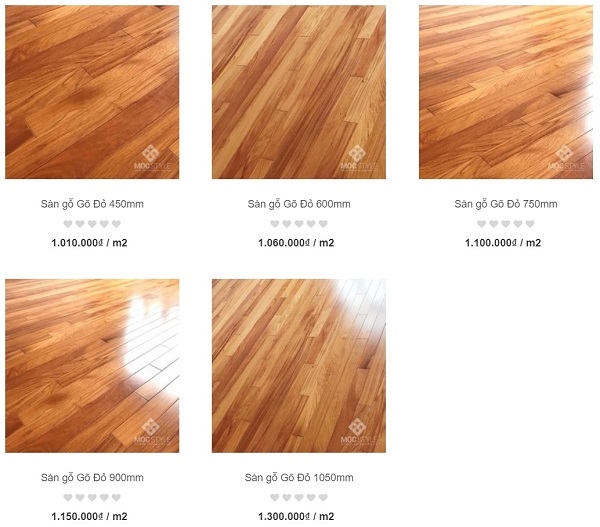
Task: Select the Sàn gỗ Gõ Đỏ 600mm title link
Action: [x=299, y=204]
